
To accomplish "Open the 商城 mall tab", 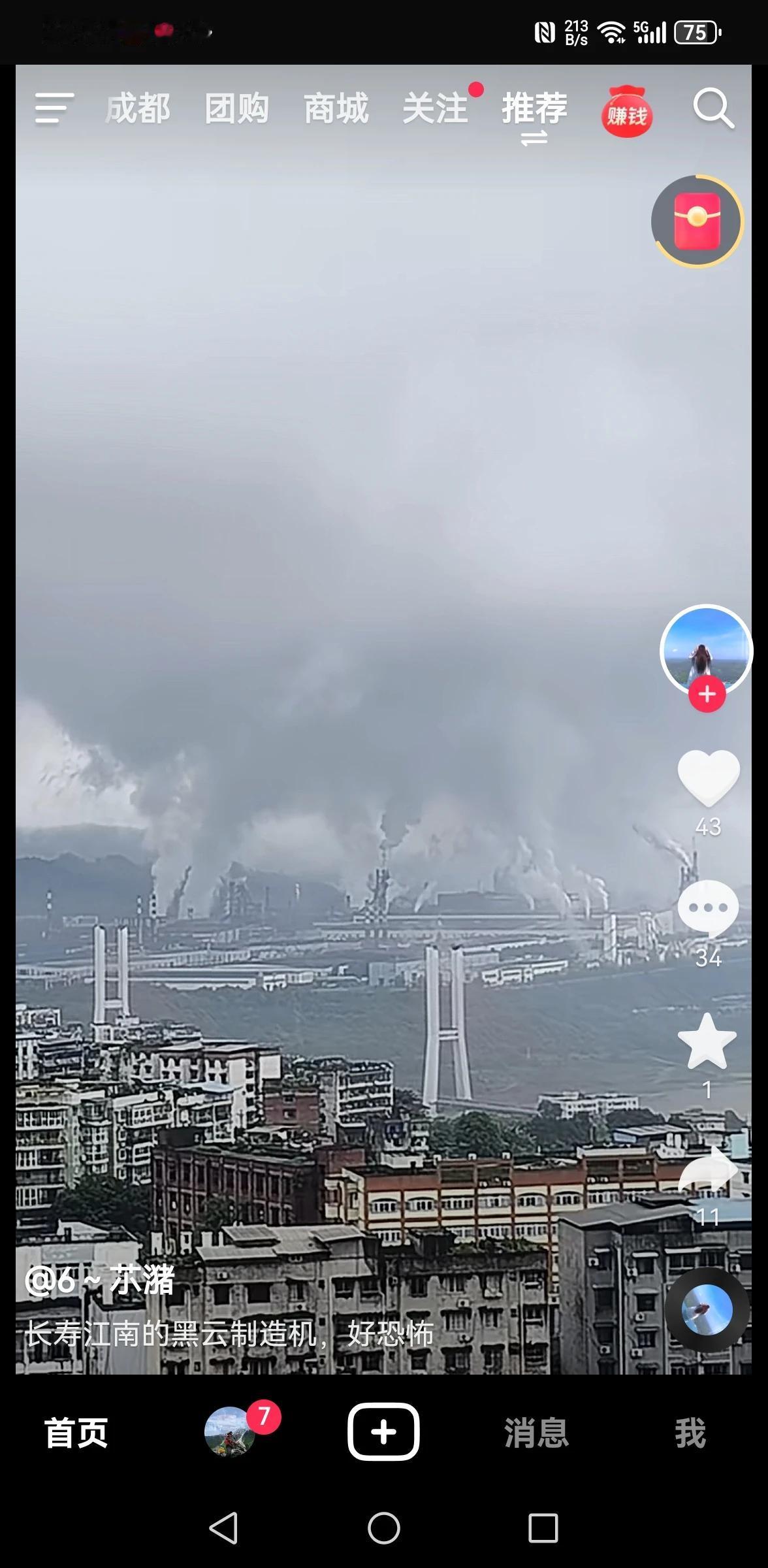I will pyautogui.click(x=336, y=108).
